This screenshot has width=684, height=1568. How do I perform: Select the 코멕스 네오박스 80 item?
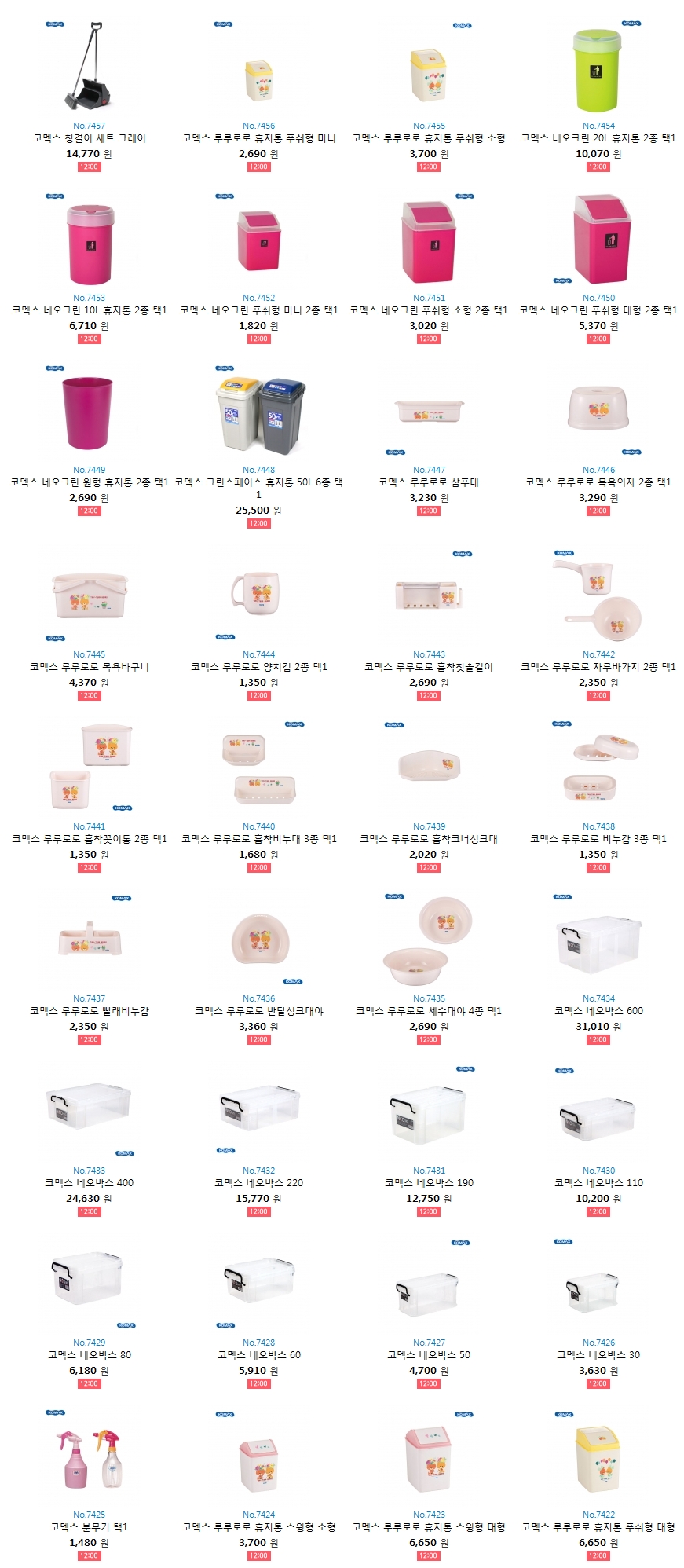coord(89,1355)
